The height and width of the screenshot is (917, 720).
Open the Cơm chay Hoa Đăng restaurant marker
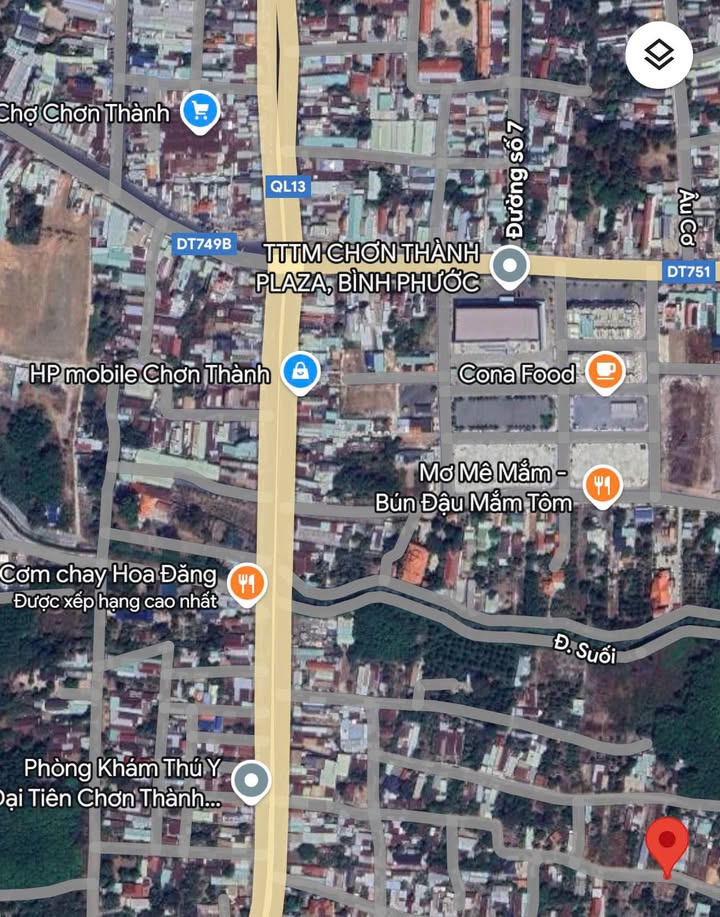coord(247,583)
